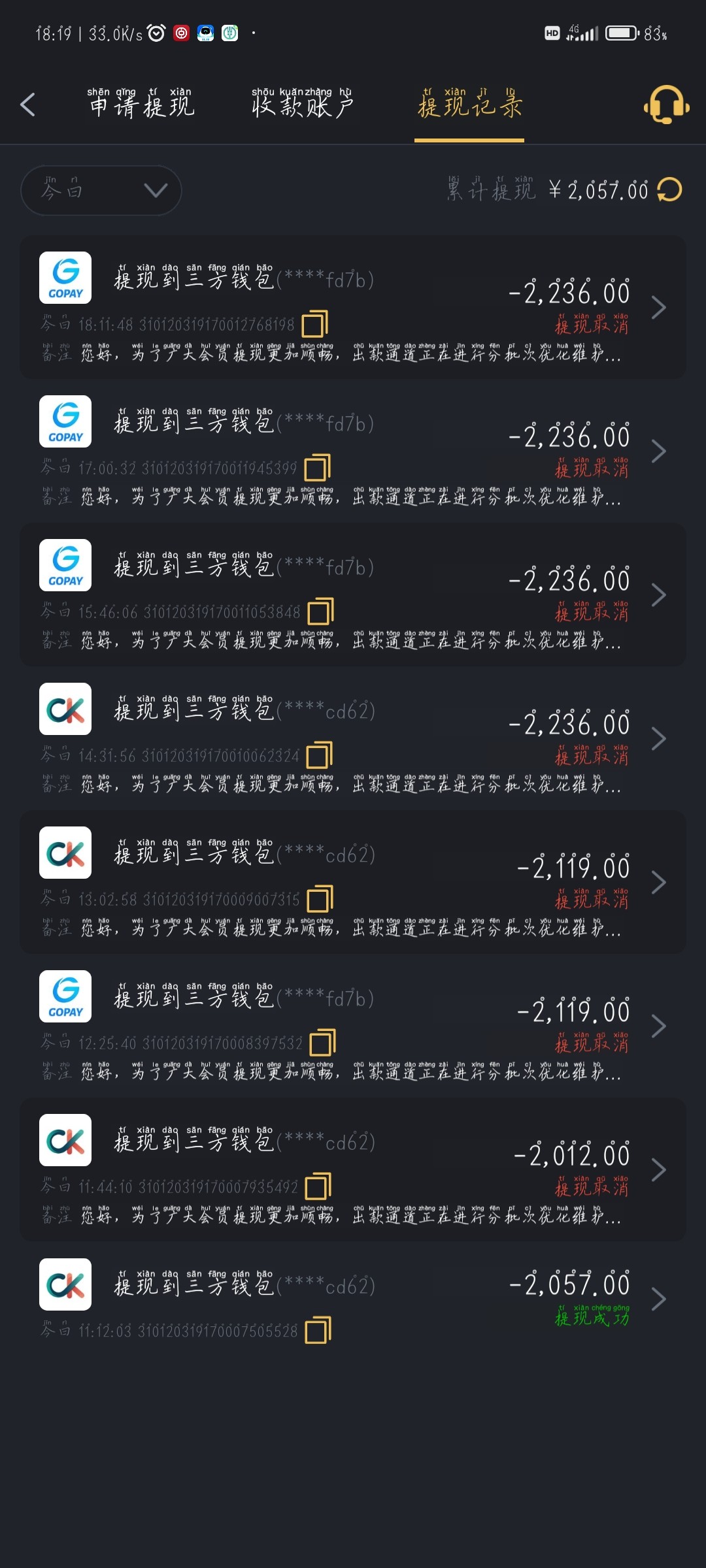The image size is (706, 1568).
Task: Copy the order number of 14:31:56 record
Action: tap(320, 755)
